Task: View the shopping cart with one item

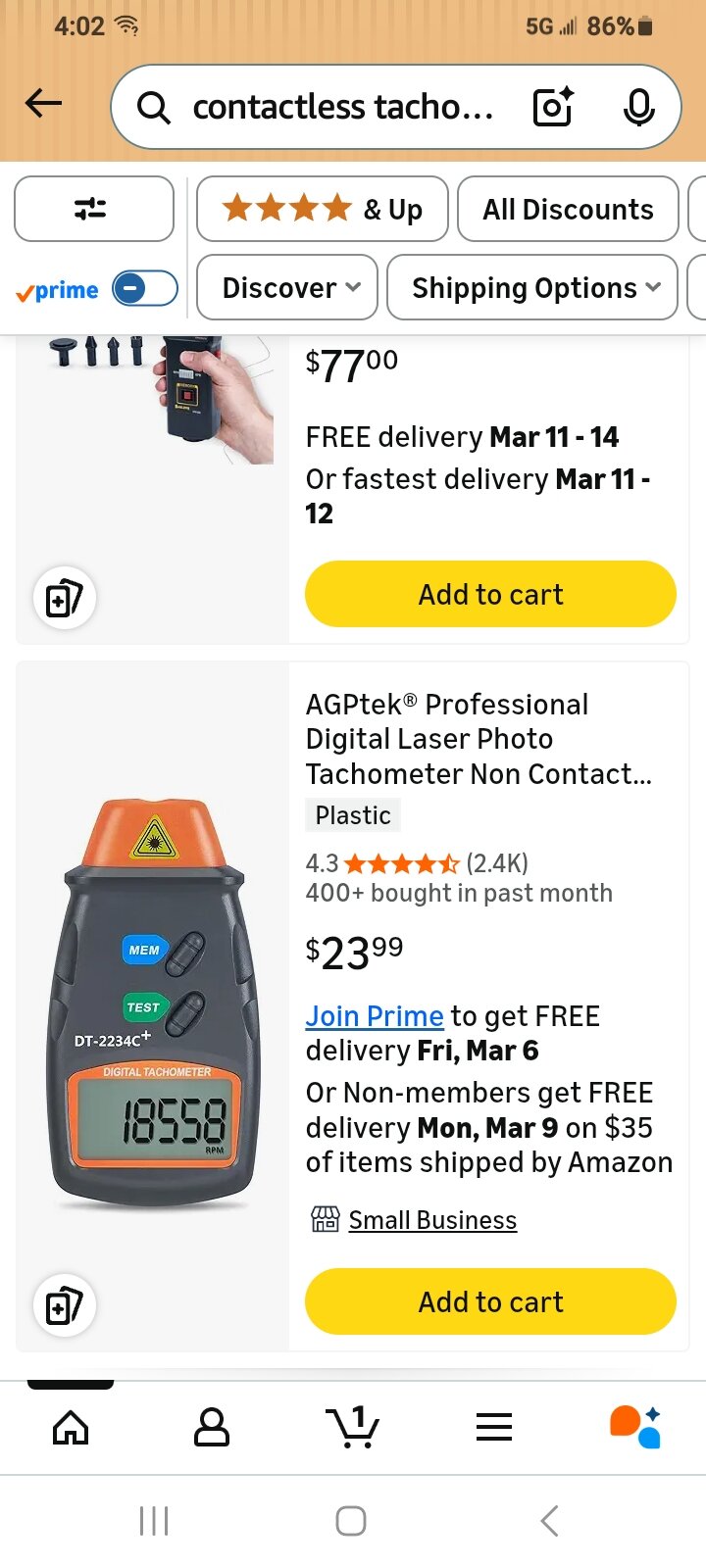Action: click(353, 1427)
